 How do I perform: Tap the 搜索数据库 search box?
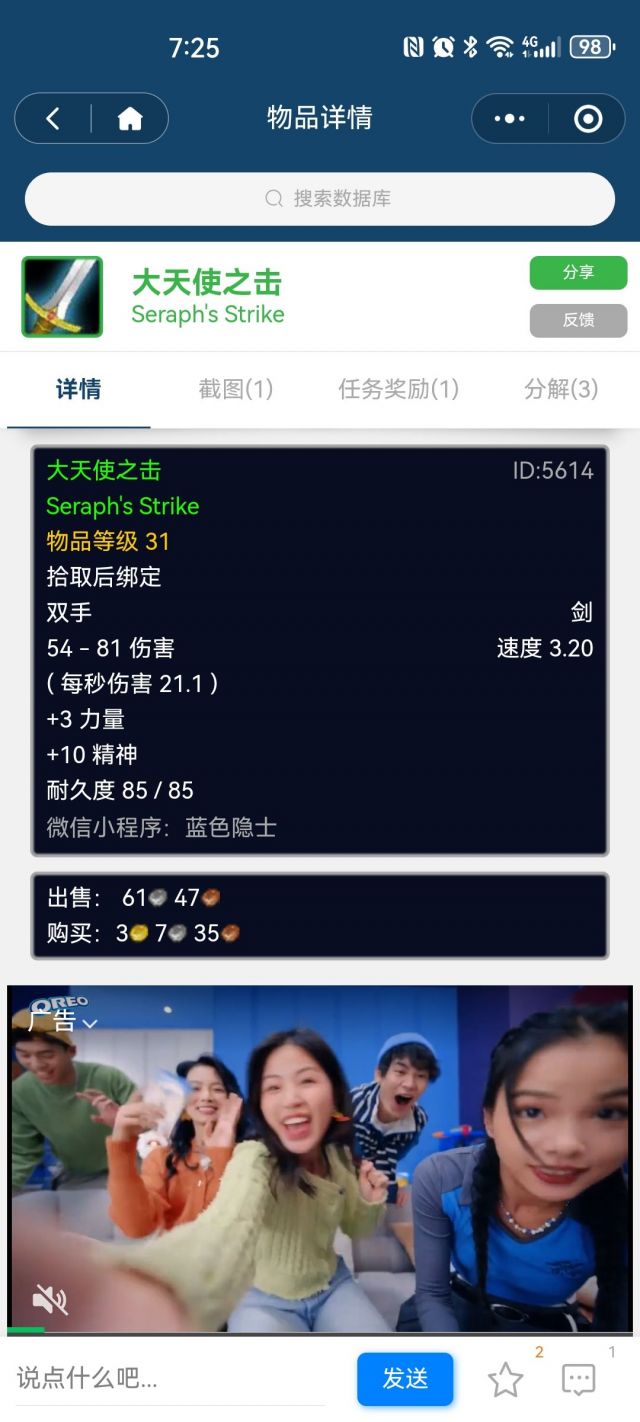[x=320, y=199]
